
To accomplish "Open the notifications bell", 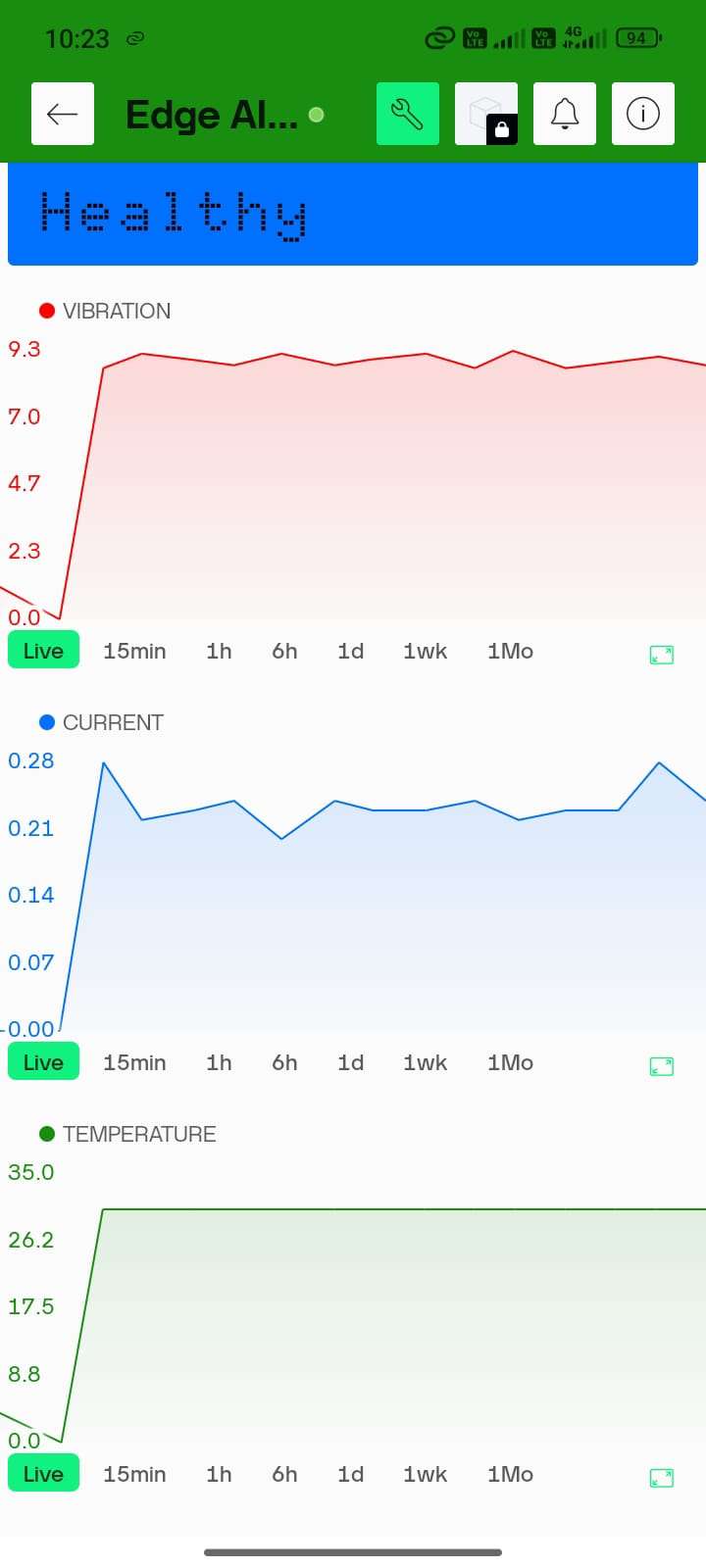I will point(565,114).
